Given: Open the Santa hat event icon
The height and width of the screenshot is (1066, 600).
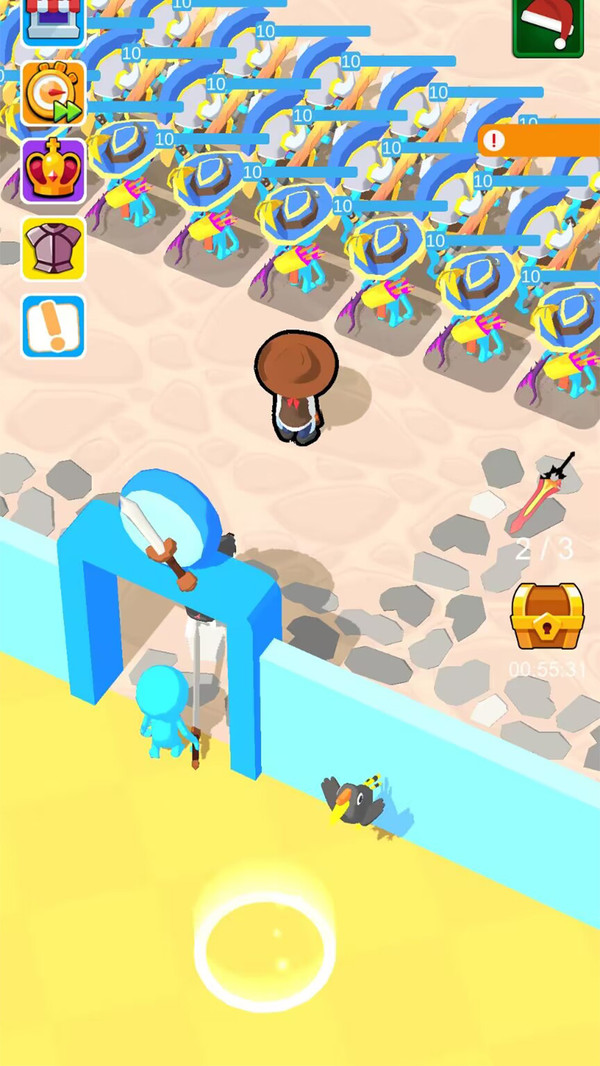Looking at the screenshot, I should point(548,26).
